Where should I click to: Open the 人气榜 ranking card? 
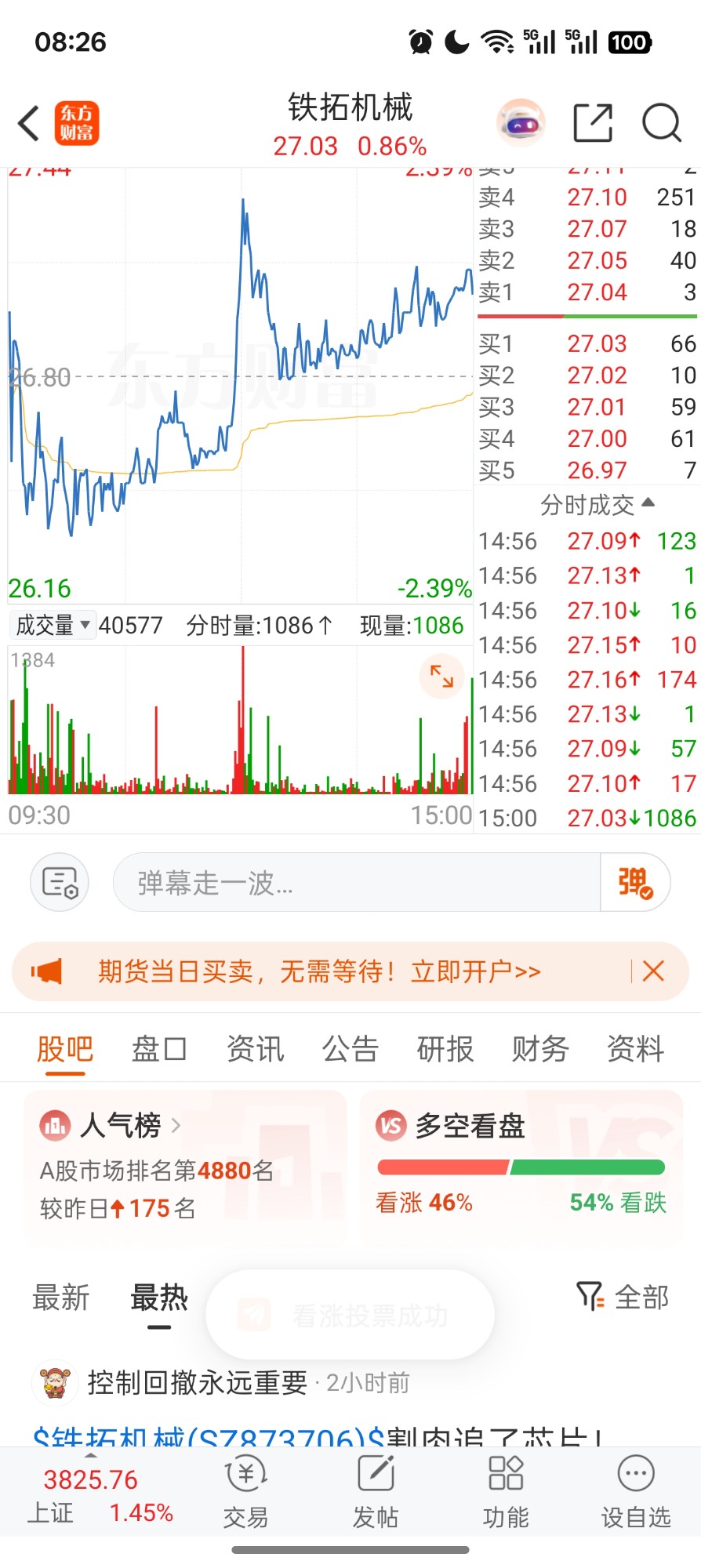185,1166
